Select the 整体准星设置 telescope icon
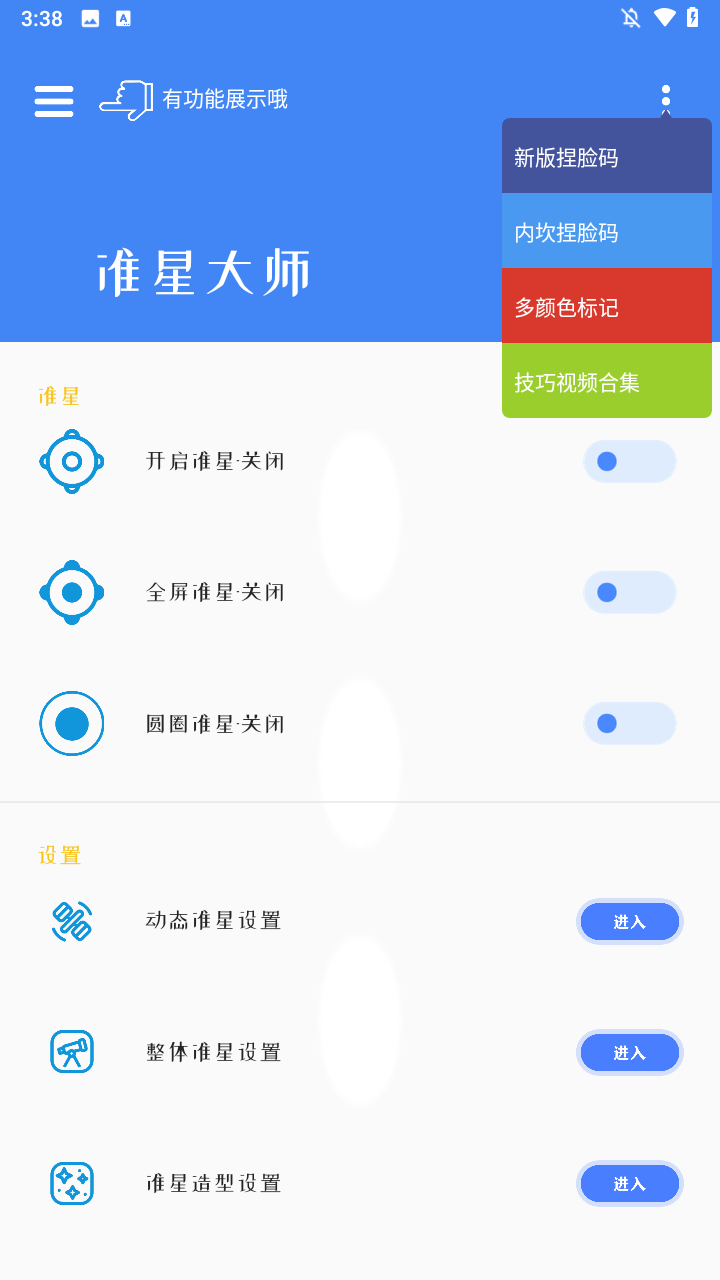Screen dimensions: 720x1280 [x=71, y=1051]
